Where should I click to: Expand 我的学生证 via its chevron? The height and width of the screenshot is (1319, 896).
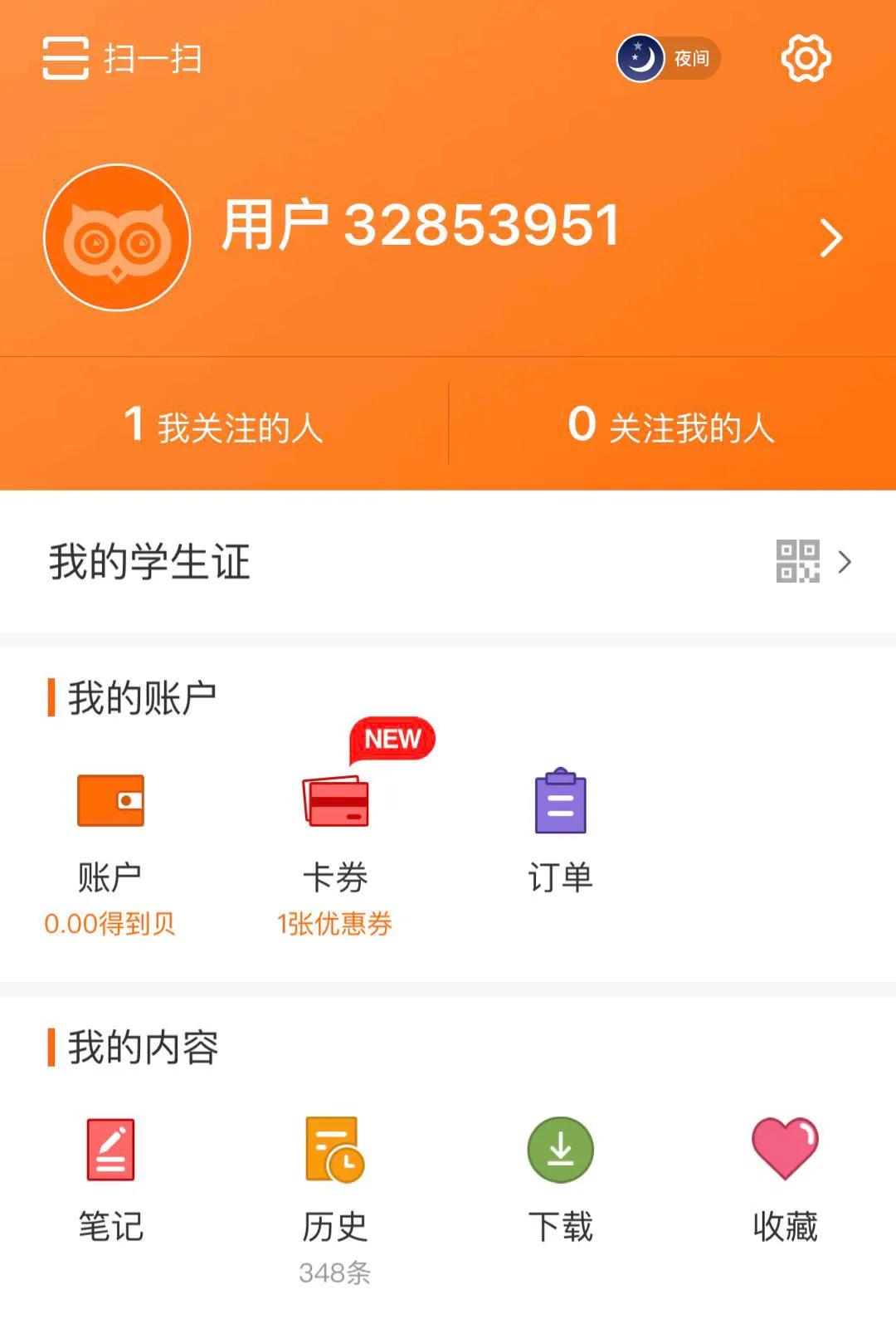tap(845, 563)
